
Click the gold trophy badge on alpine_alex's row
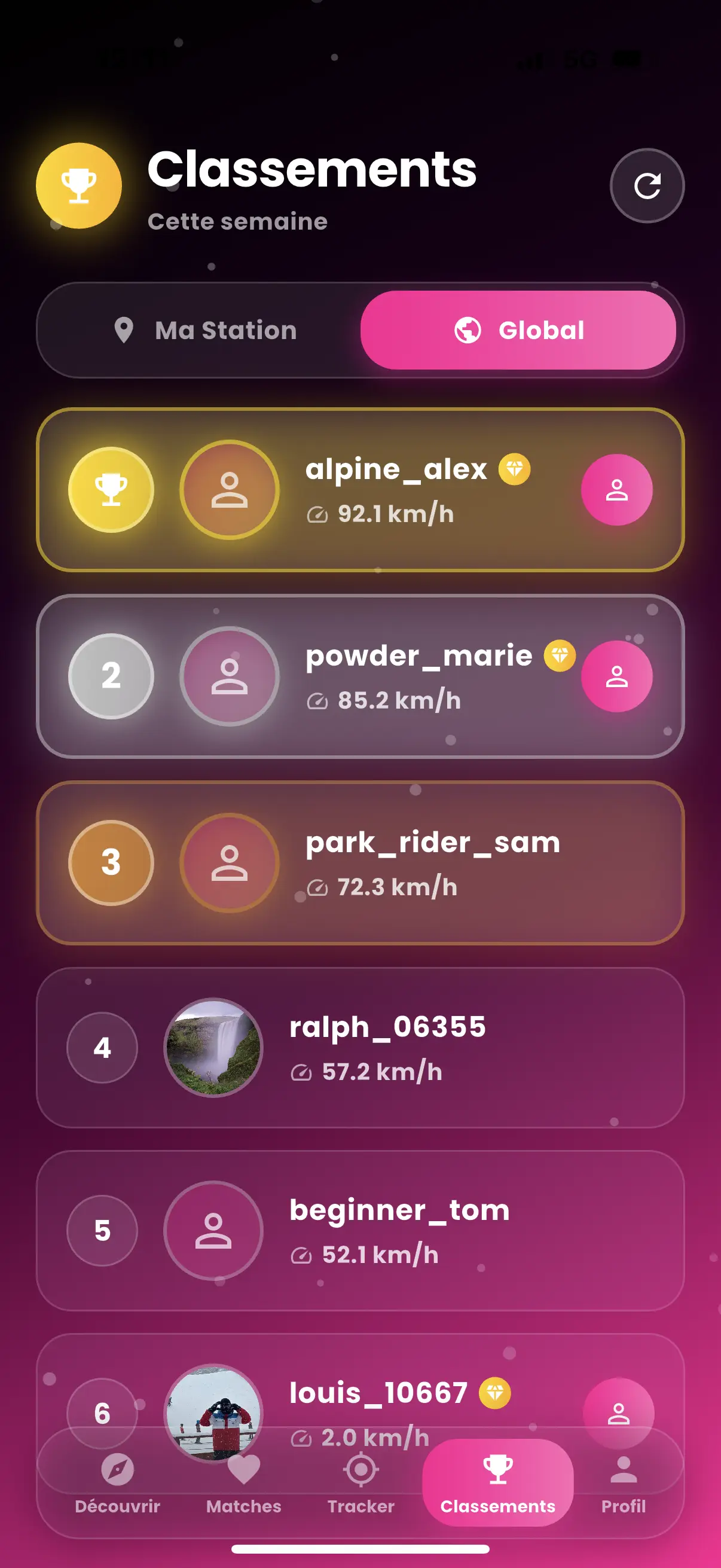pos(111,490)
